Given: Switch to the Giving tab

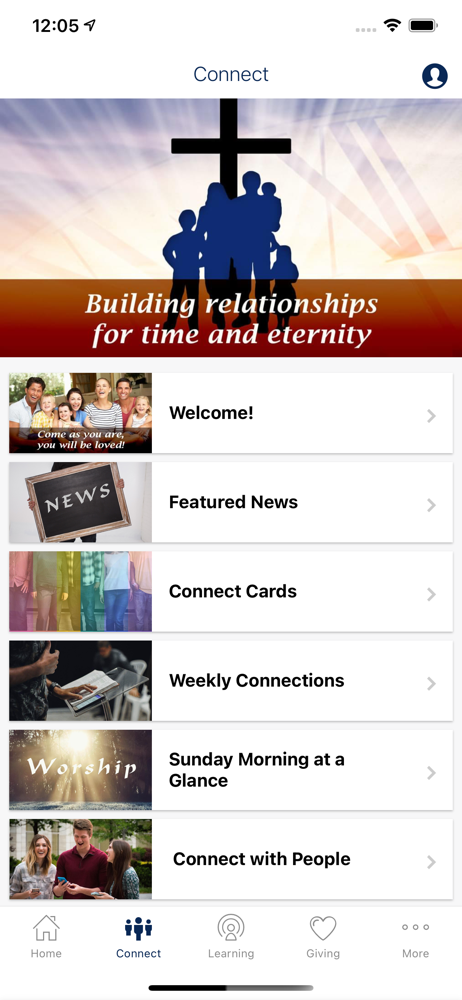Looking at the screenshot, I should (323, 936).
